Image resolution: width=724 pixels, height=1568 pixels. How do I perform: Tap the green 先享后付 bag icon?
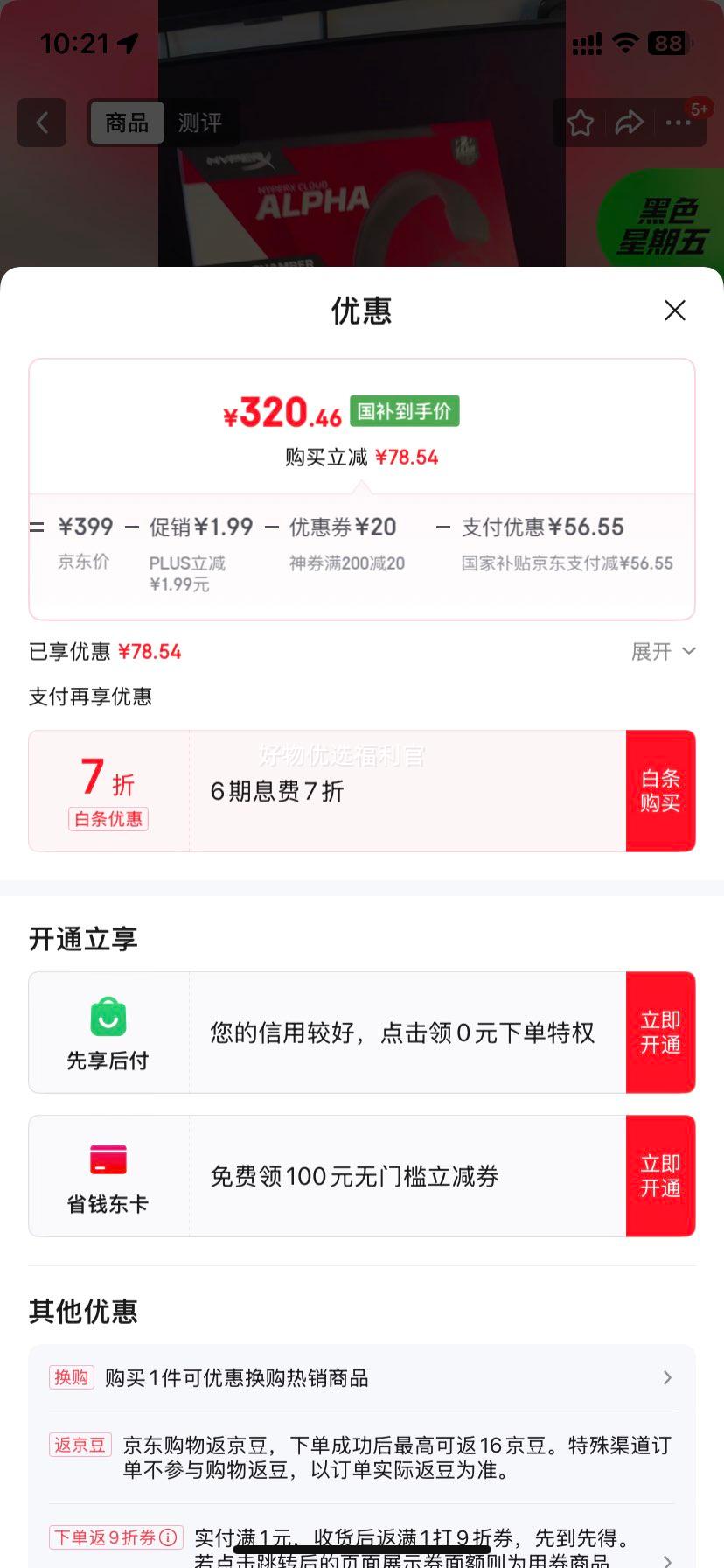[x=108, y=1018]
